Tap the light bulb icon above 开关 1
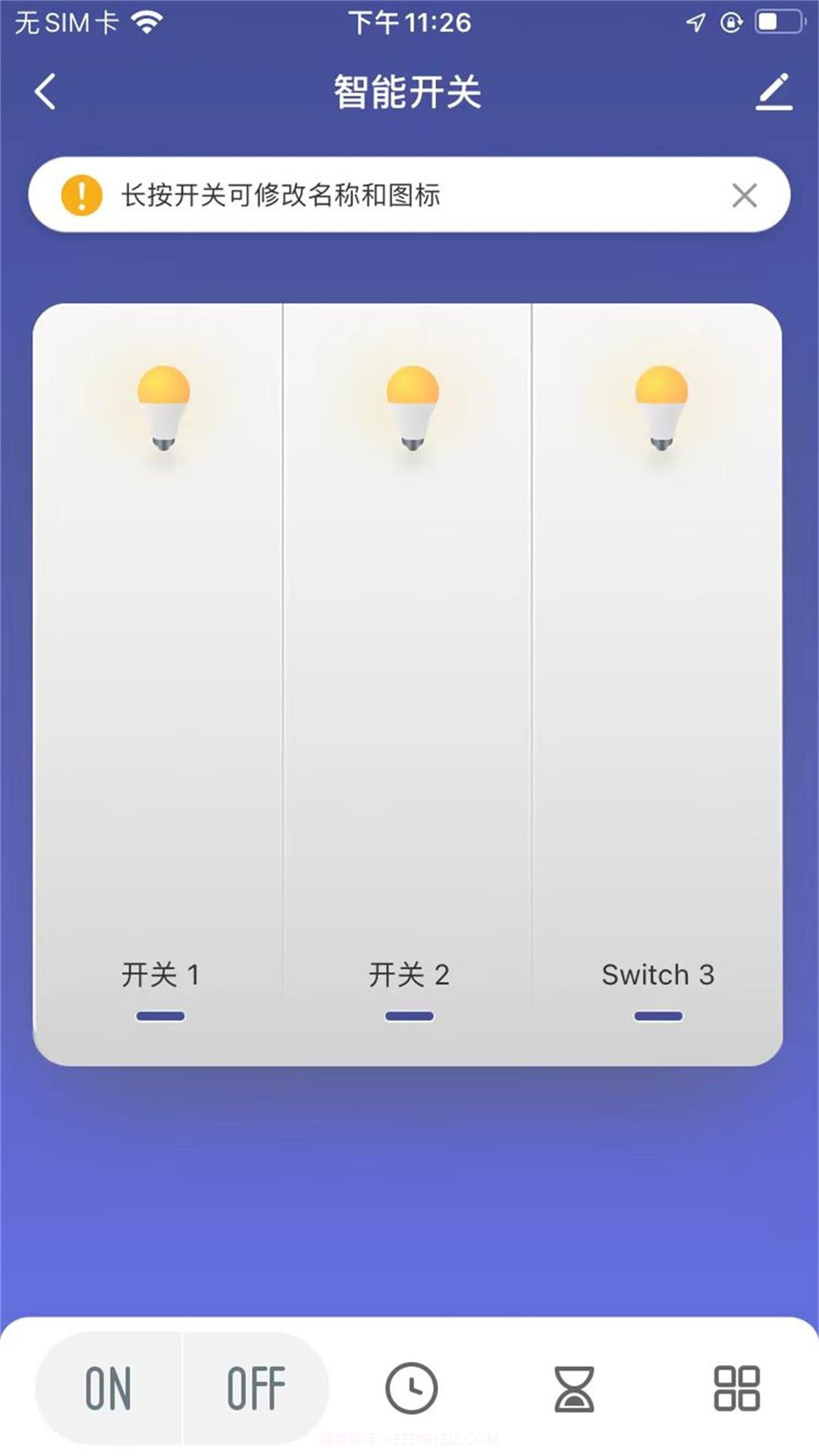 [x=162, y=406]
